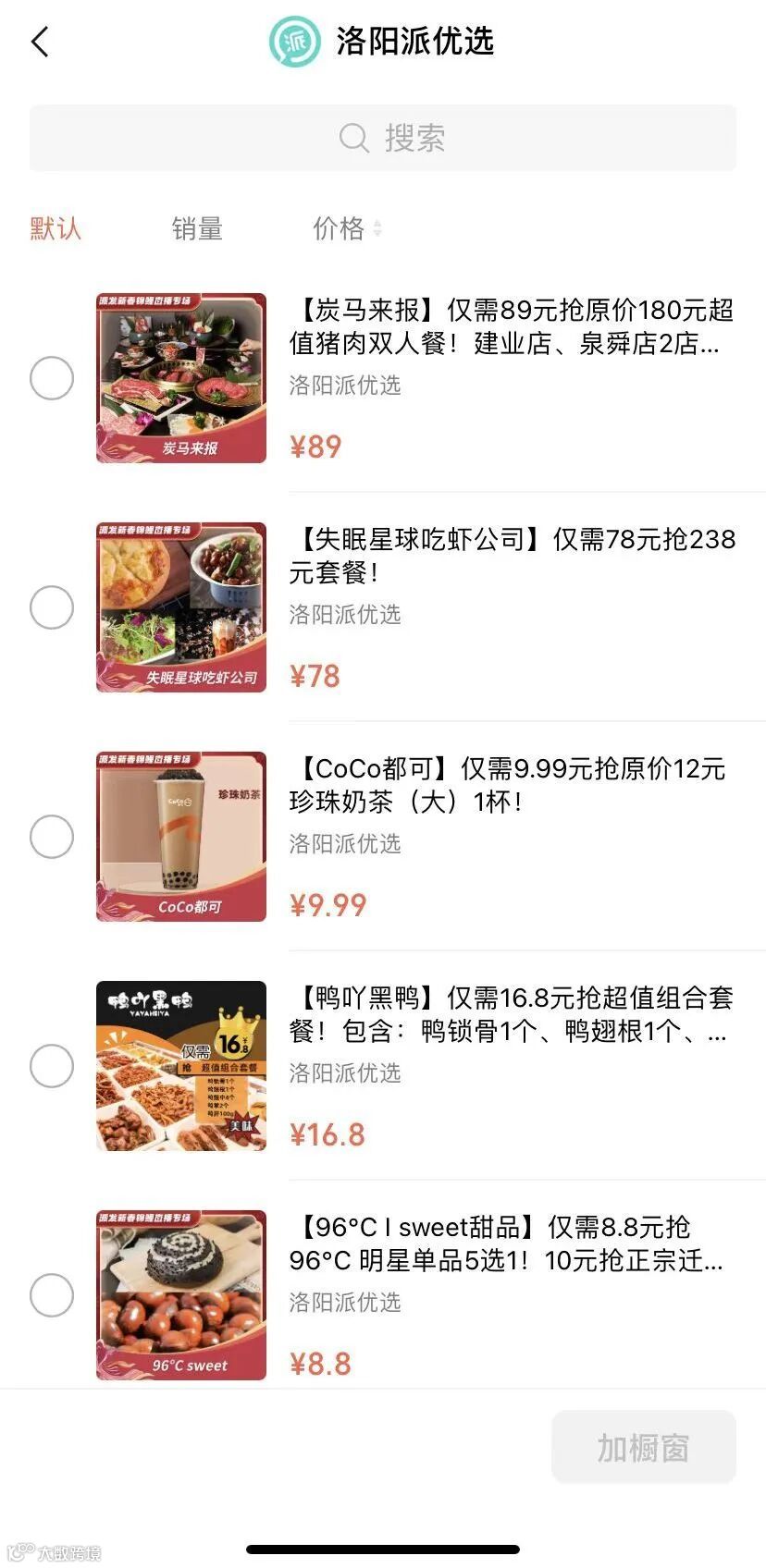Image resolution: width=766 pixels, height=1568 pixels.
Task: Select the 失眠星球吃虾公司 ¥78 product checkbox
Action: click(x=52, y=607)
